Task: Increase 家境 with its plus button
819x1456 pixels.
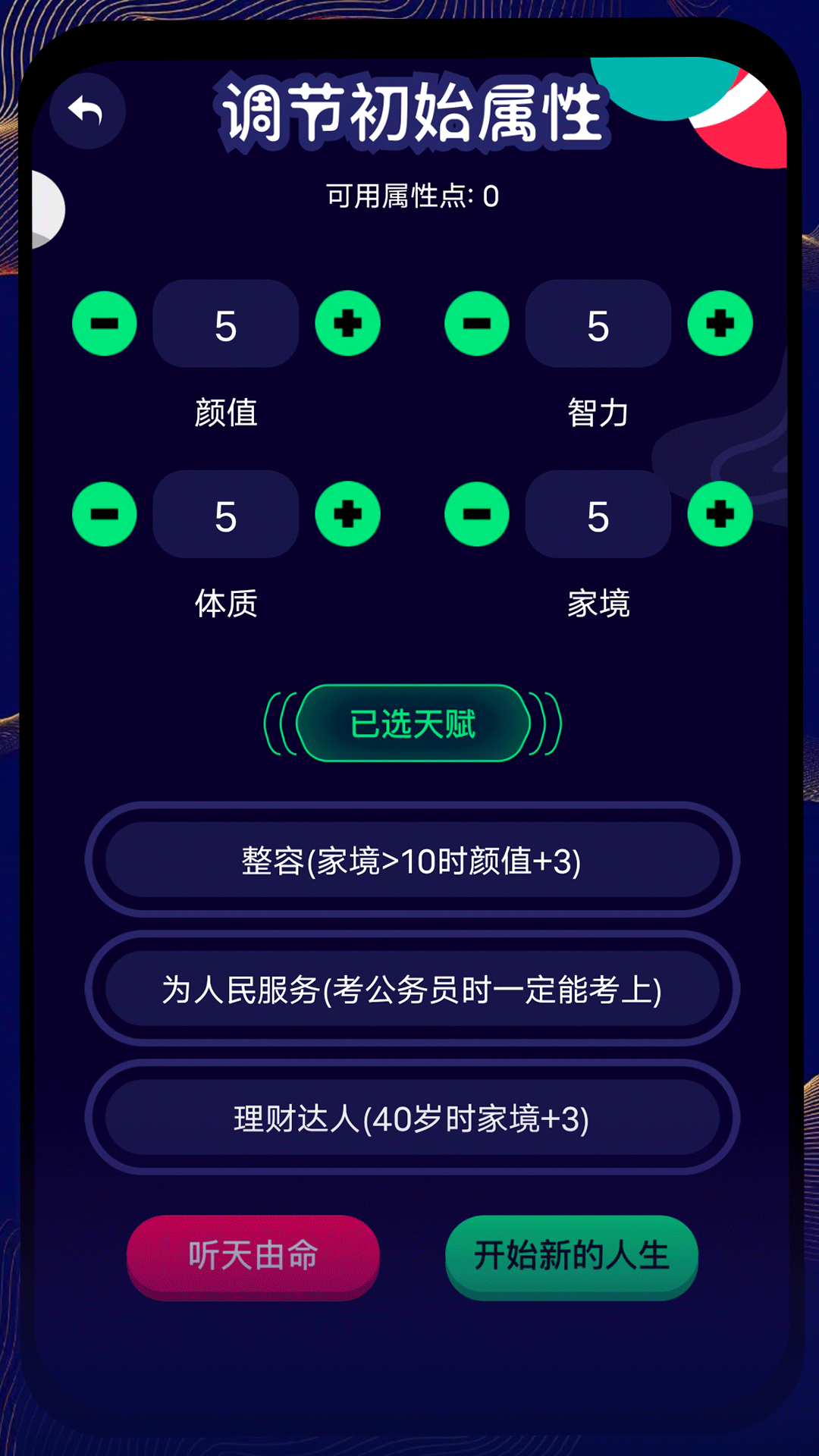Action: tap(719, 515)
